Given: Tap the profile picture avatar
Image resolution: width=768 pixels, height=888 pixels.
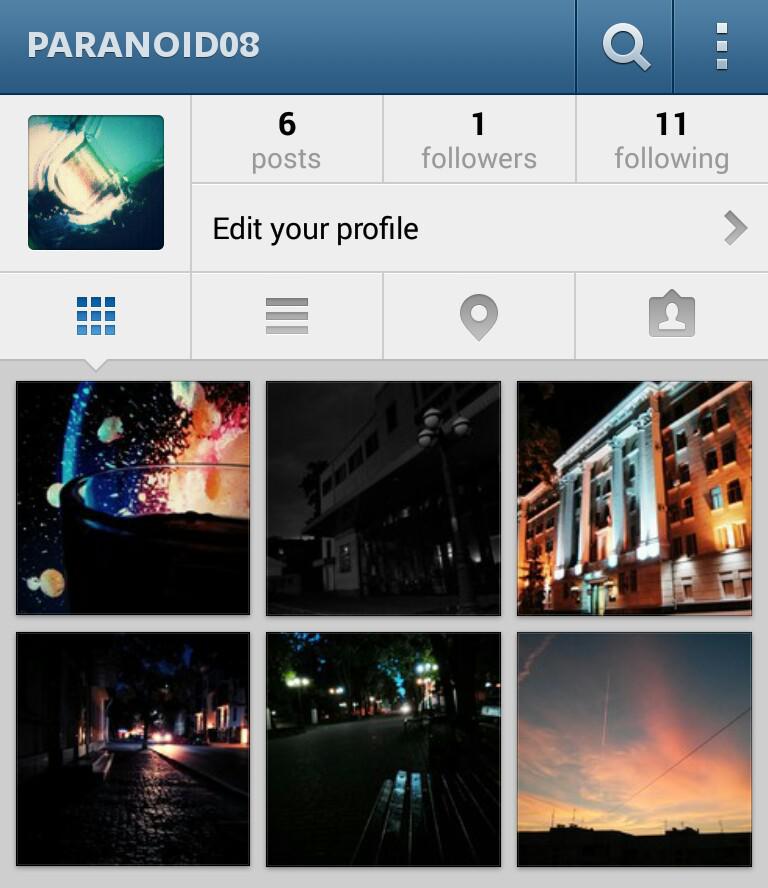Looking at the screenshot, I should coord(96,182).
